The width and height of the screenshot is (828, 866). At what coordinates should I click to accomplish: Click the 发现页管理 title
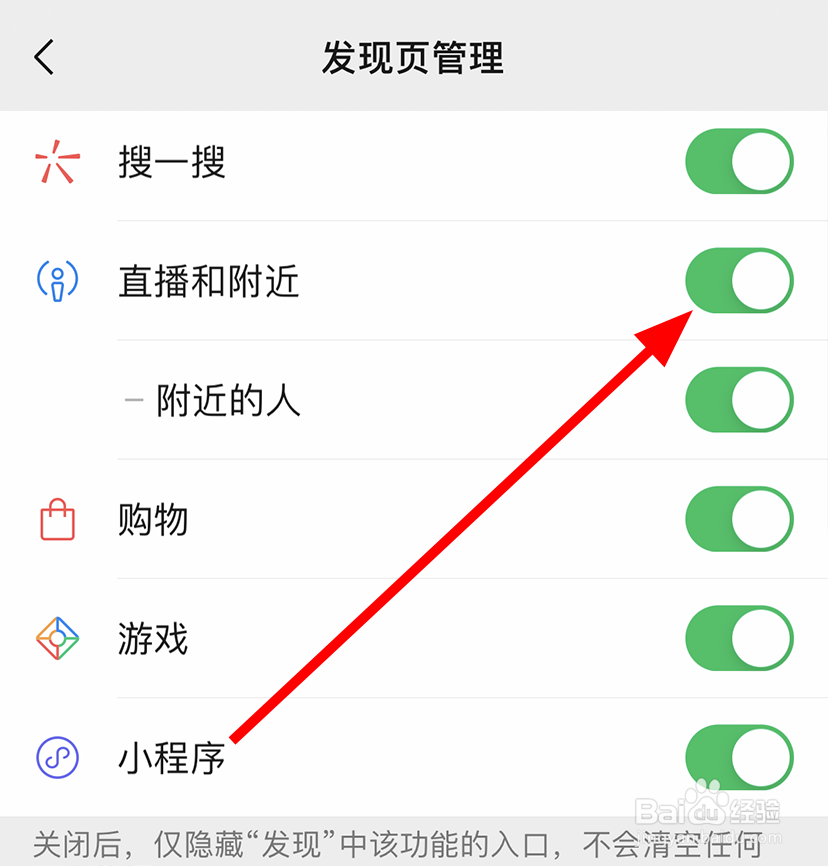coord(414,57)
